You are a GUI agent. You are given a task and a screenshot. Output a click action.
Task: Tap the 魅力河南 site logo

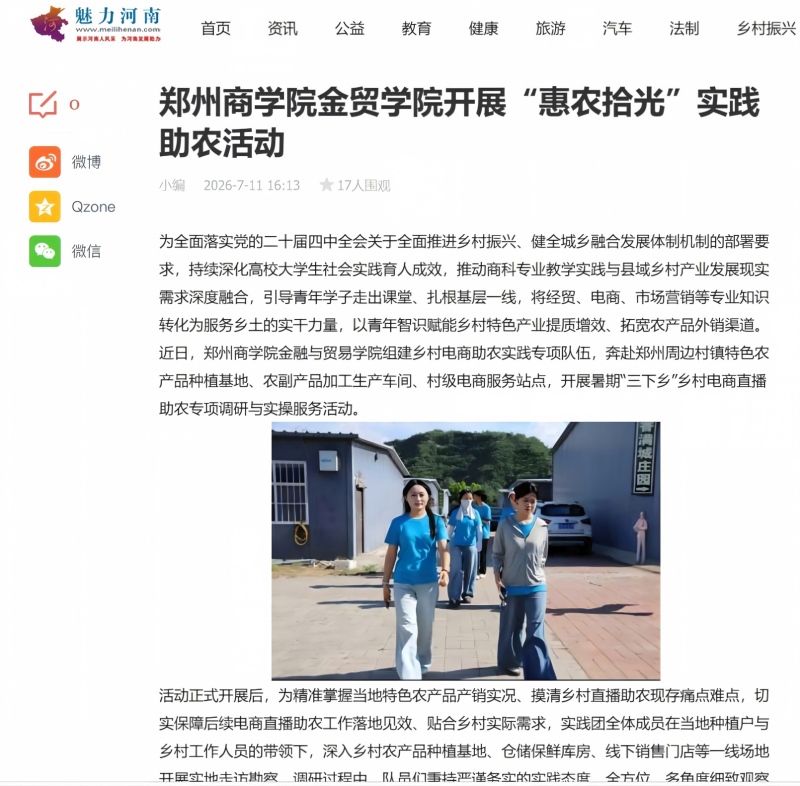click(96, 24)
